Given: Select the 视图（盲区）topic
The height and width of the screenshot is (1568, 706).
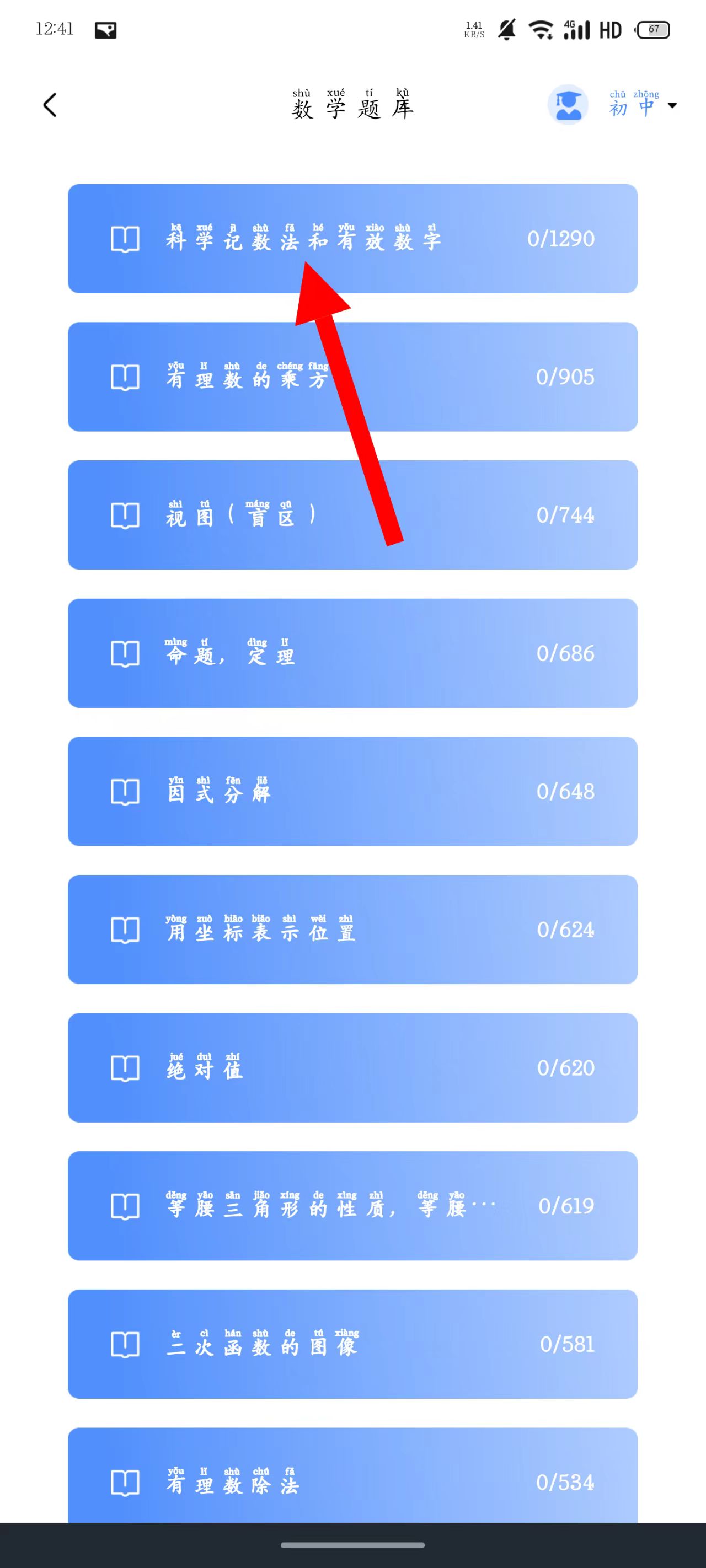Looking at the screenshot, I should click(352, 515).
